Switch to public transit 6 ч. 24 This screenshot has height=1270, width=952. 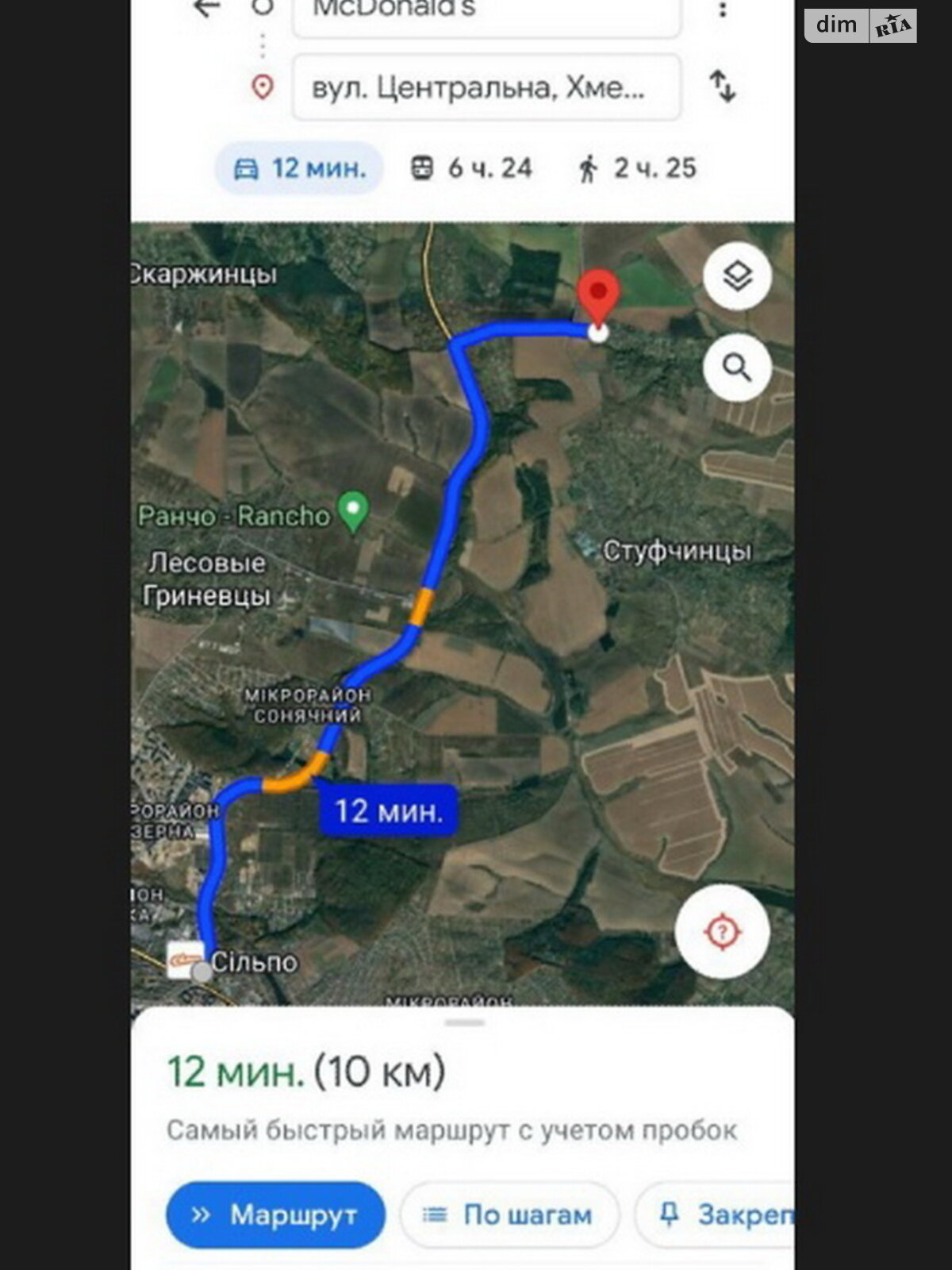coord(471,168)
